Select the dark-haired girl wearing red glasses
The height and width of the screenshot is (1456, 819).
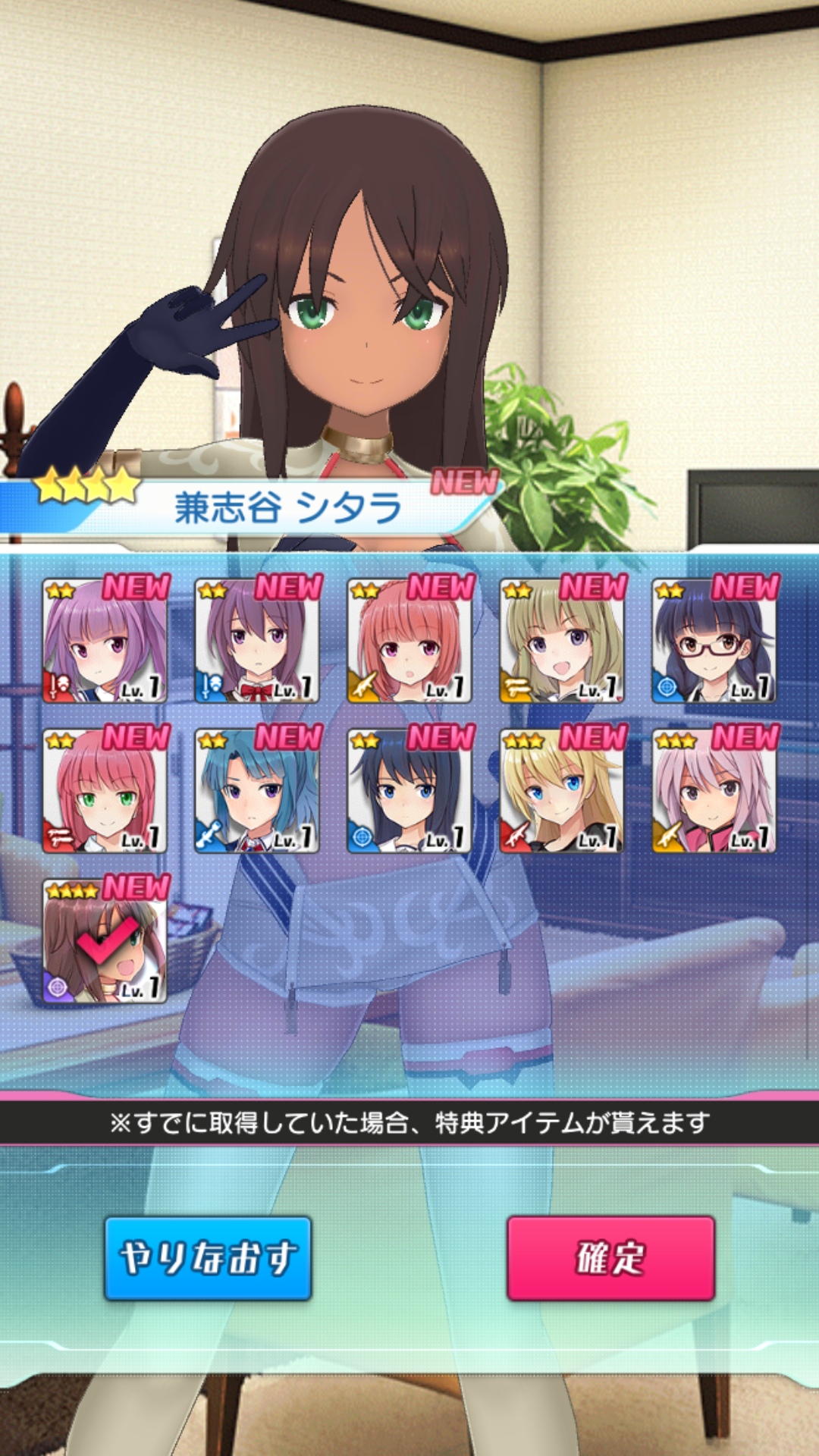714,641
